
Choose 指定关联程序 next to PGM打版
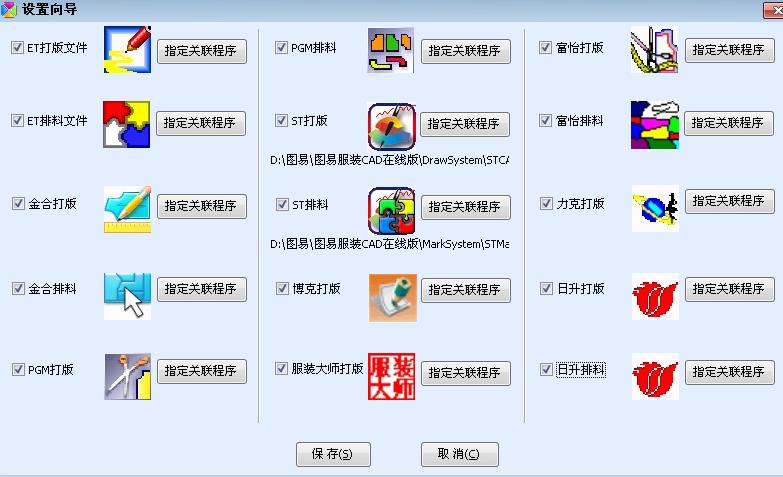click(x=201, y=371)
